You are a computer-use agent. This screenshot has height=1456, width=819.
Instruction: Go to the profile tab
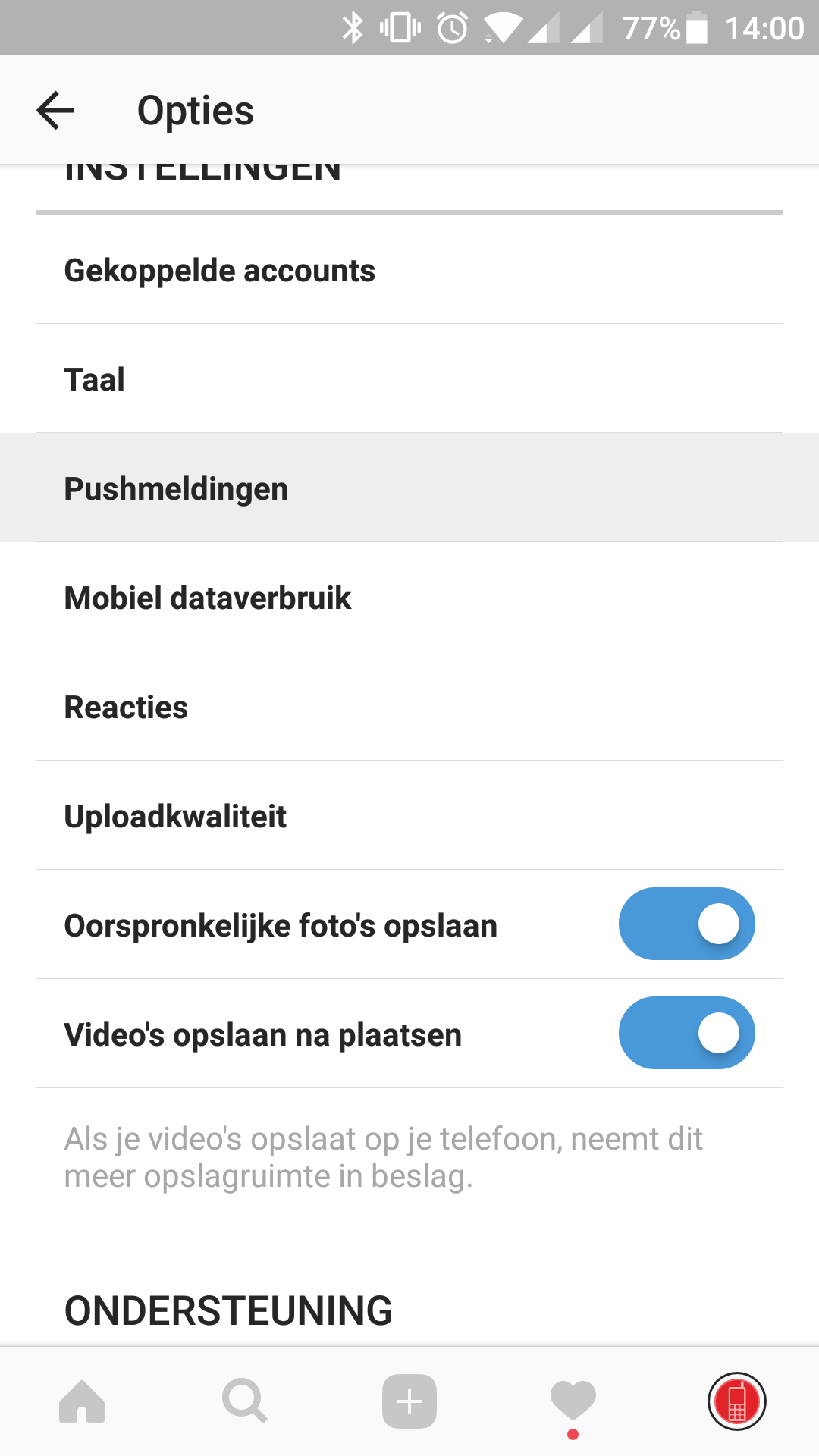click(736, 1401)
